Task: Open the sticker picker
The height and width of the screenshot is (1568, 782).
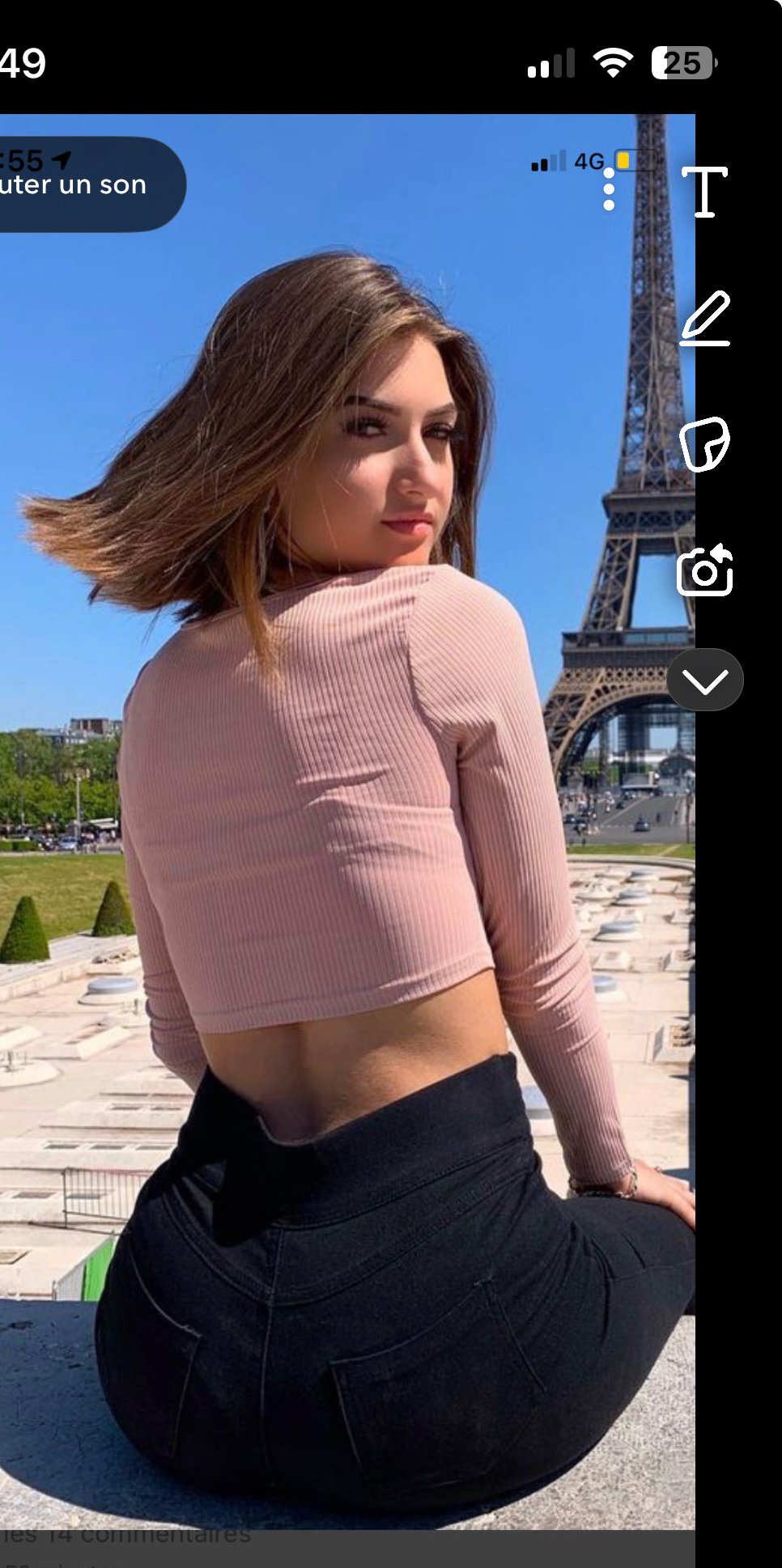Action: [x=704, y=444]
